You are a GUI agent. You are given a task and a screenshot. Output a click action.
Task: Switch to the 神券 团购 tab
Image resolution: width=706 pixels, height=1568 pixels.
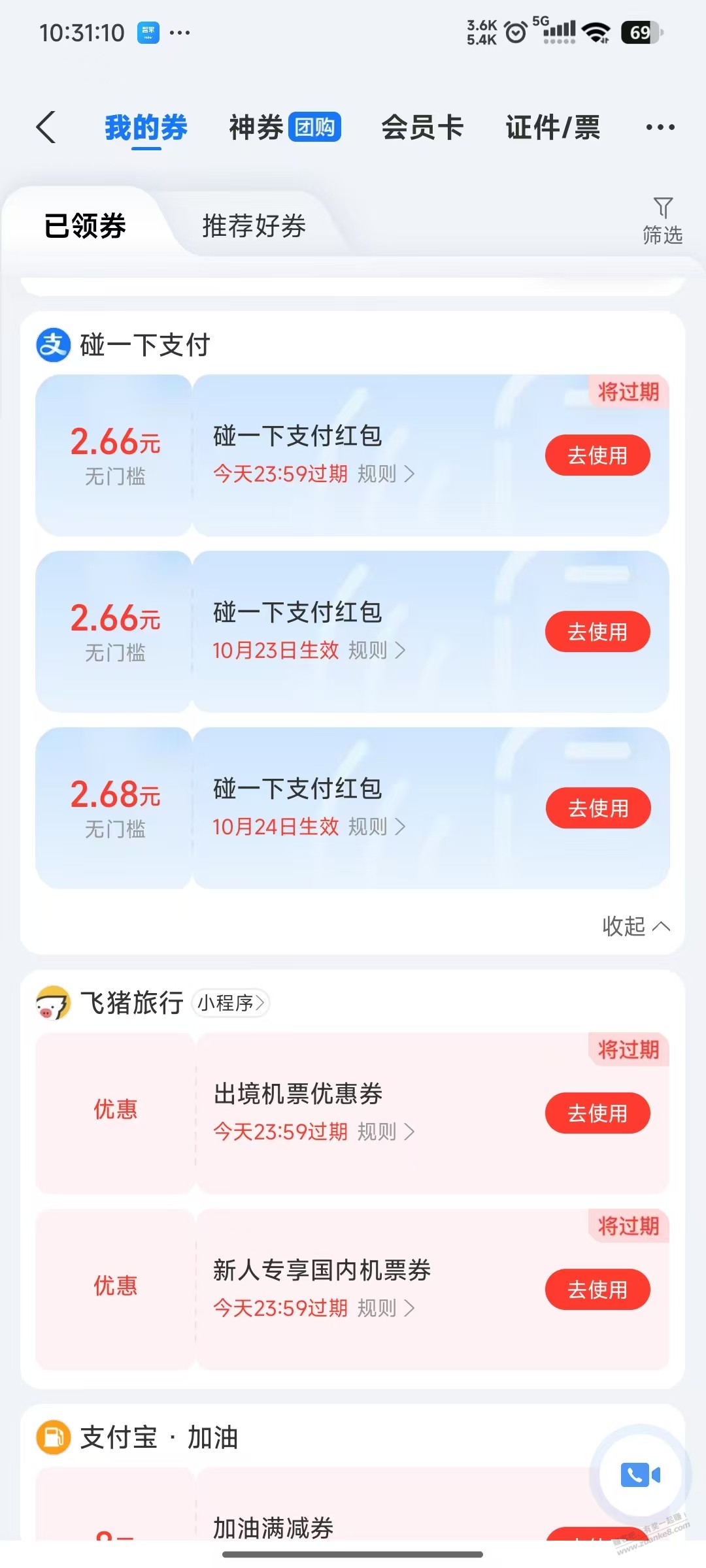pyautogui.click(x=284, y=127)
